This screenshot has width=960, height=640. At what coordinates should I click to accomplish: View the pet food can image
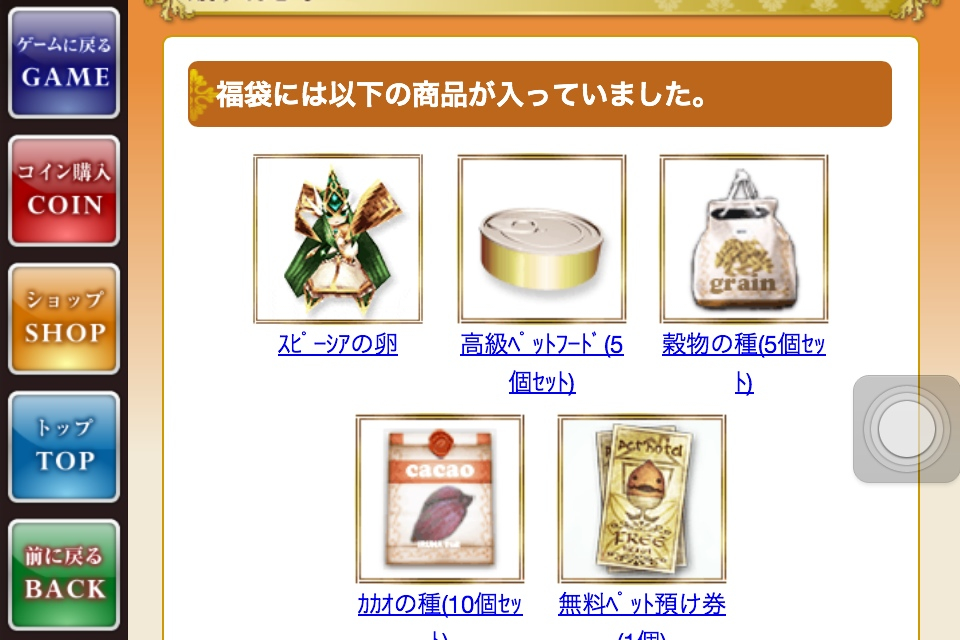tap(542, 238)
